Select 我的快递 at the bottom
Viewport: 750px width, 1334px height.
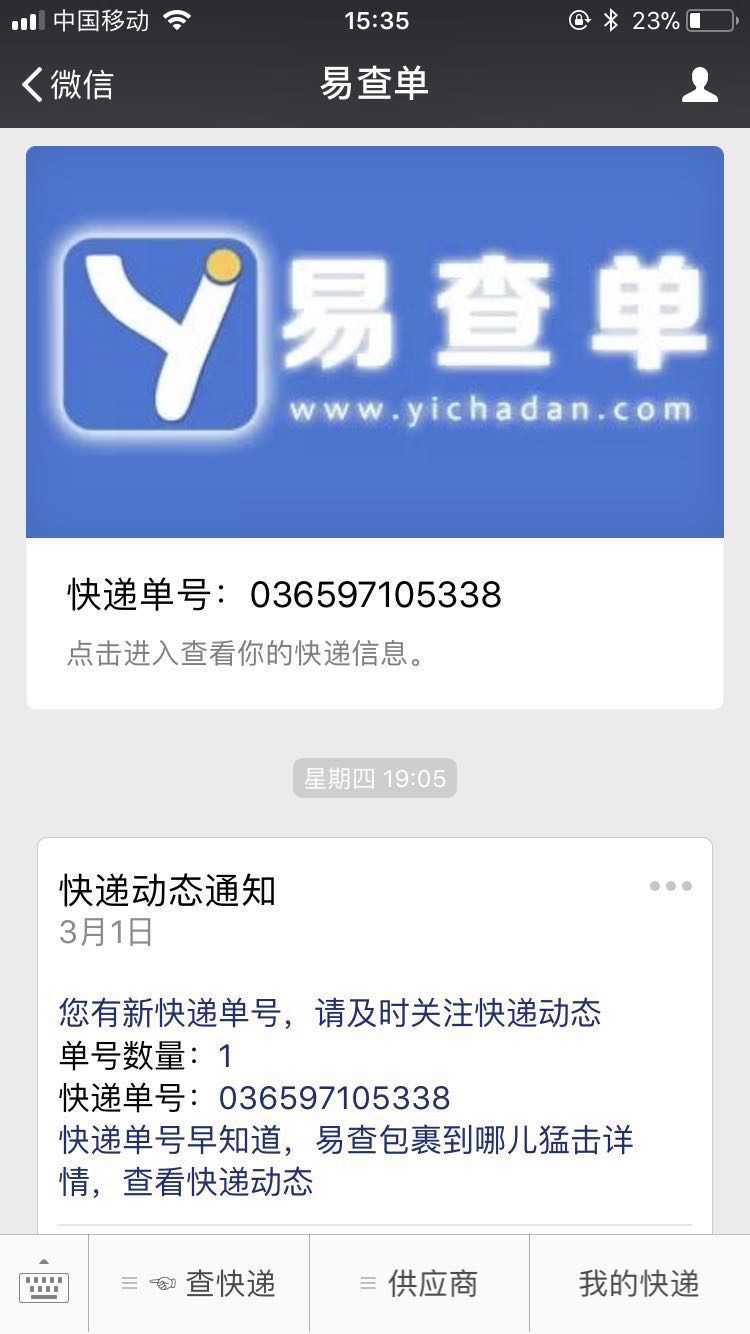[638, 1283]
